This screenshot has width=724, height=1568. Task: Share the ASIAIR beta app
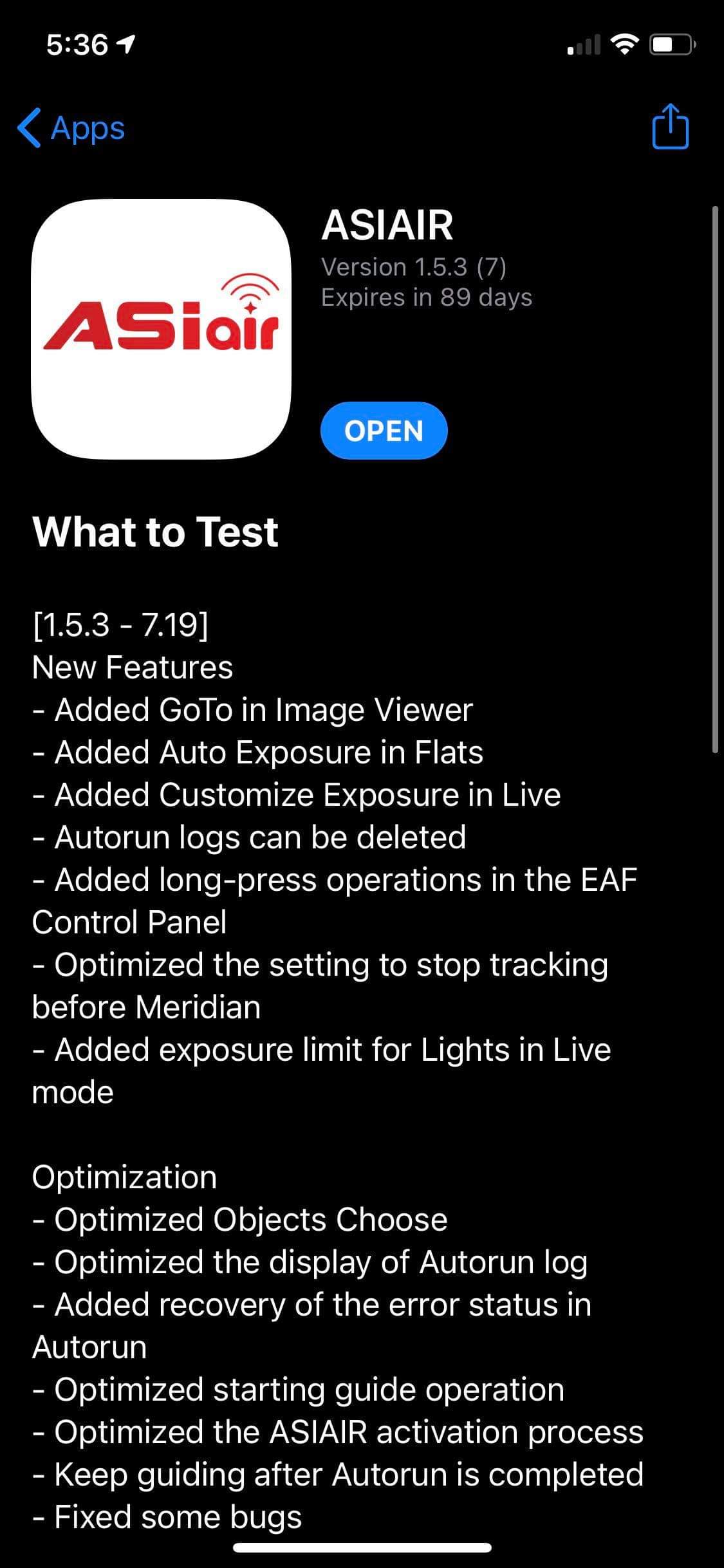click(670, 127)
